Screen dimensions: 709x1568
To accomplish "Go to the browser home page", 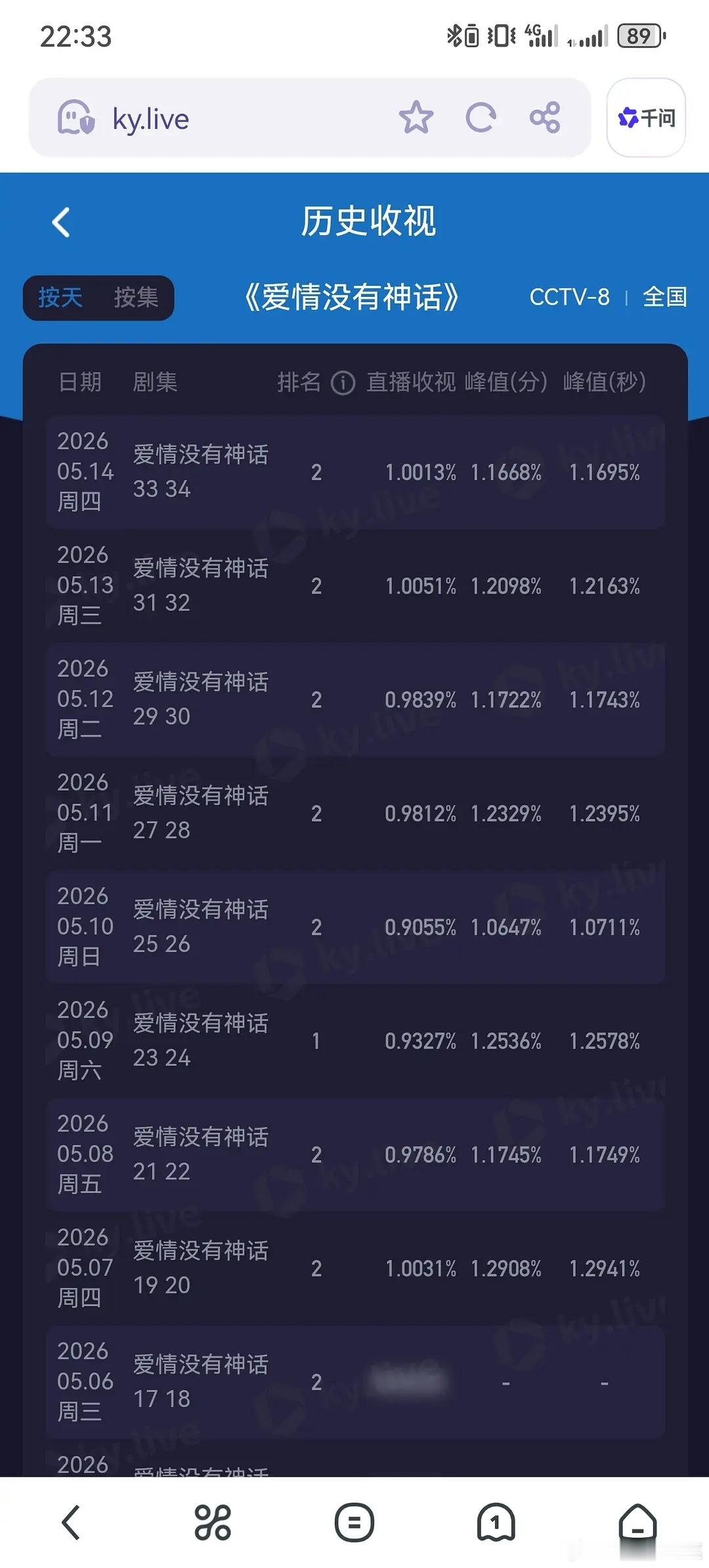I will [x=637, y=1522].
